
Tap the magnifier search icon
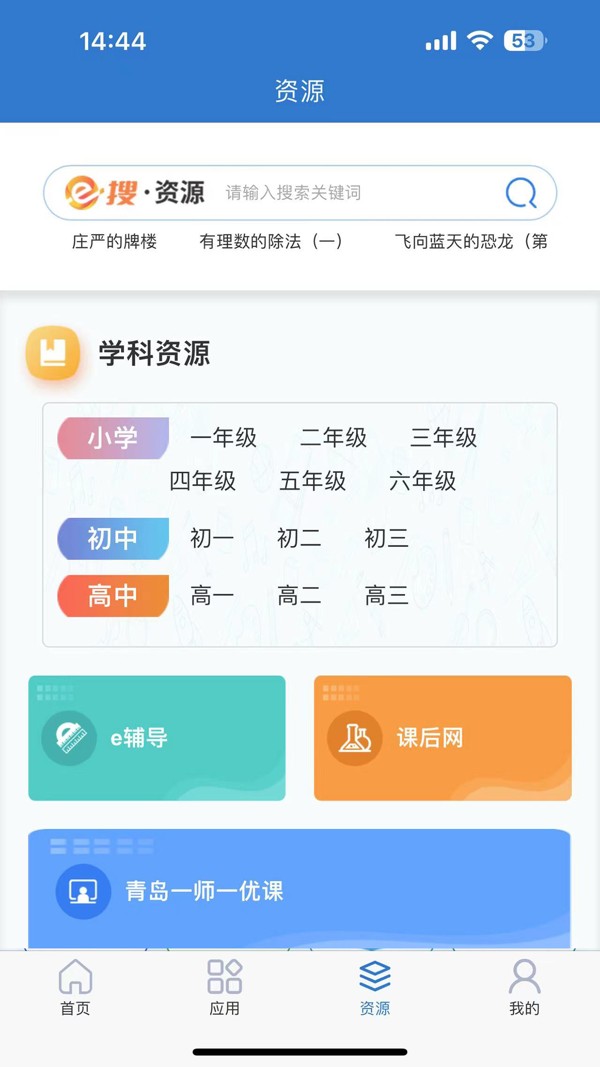[520, 193]
